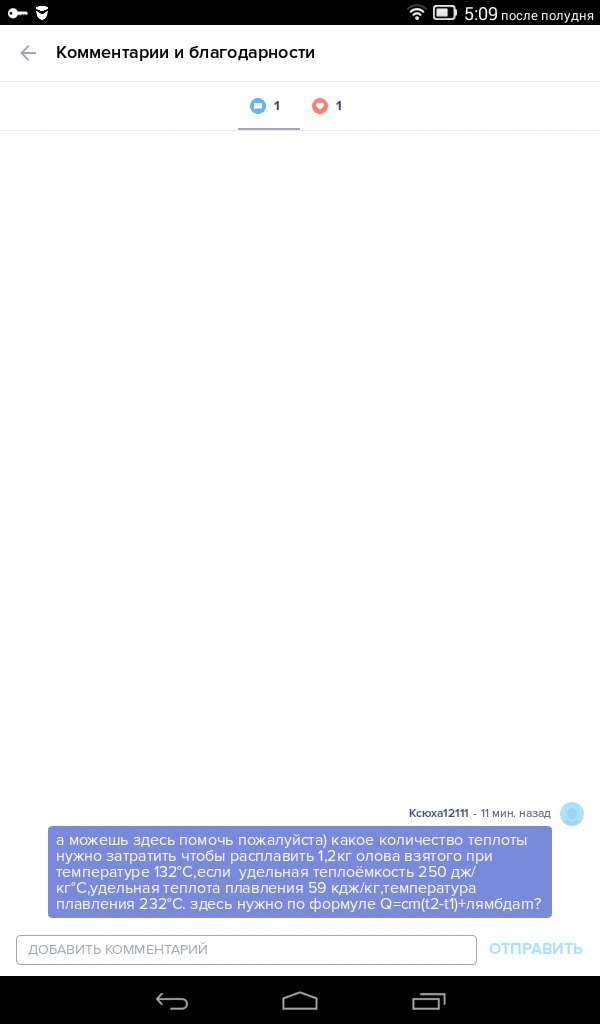Switch to the thanks heart tab
Viewport: 600px width, 1024px height.
tap(328, 106)
